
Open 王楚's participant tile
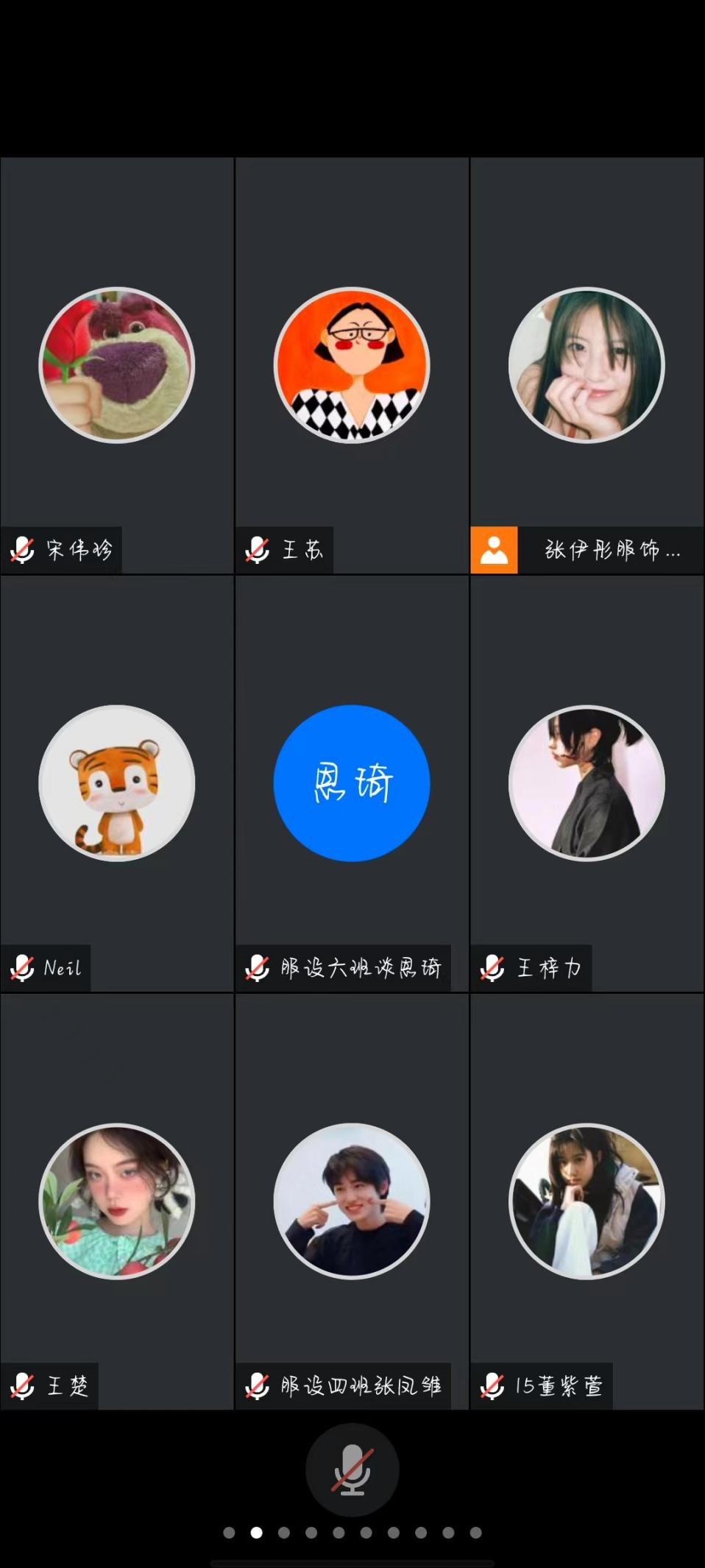[x=117, y=1201]
